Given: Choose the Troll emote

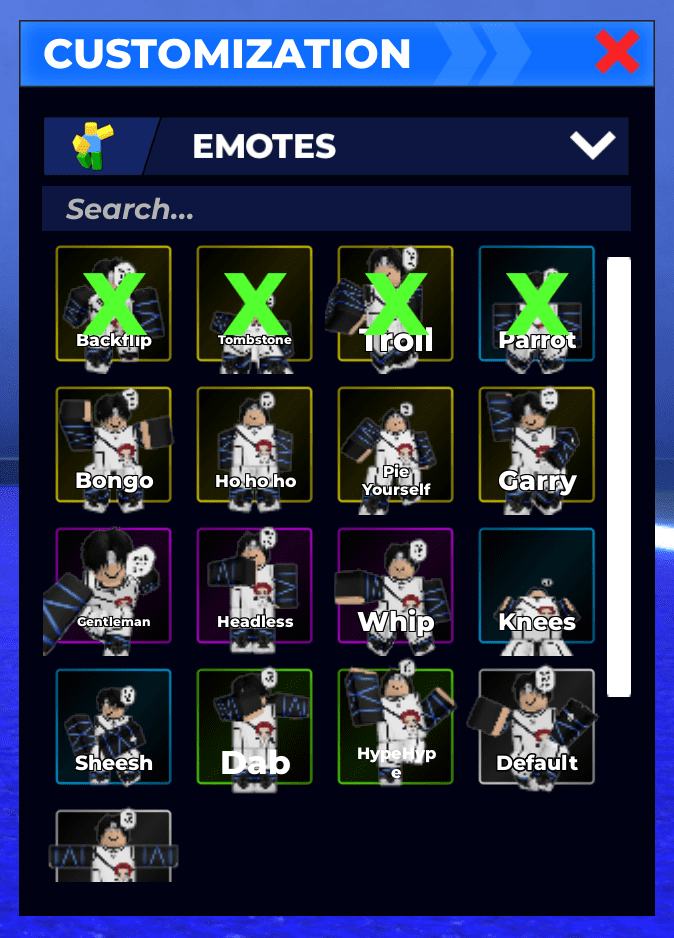Looking at the screenshot, I should [396, 304].
